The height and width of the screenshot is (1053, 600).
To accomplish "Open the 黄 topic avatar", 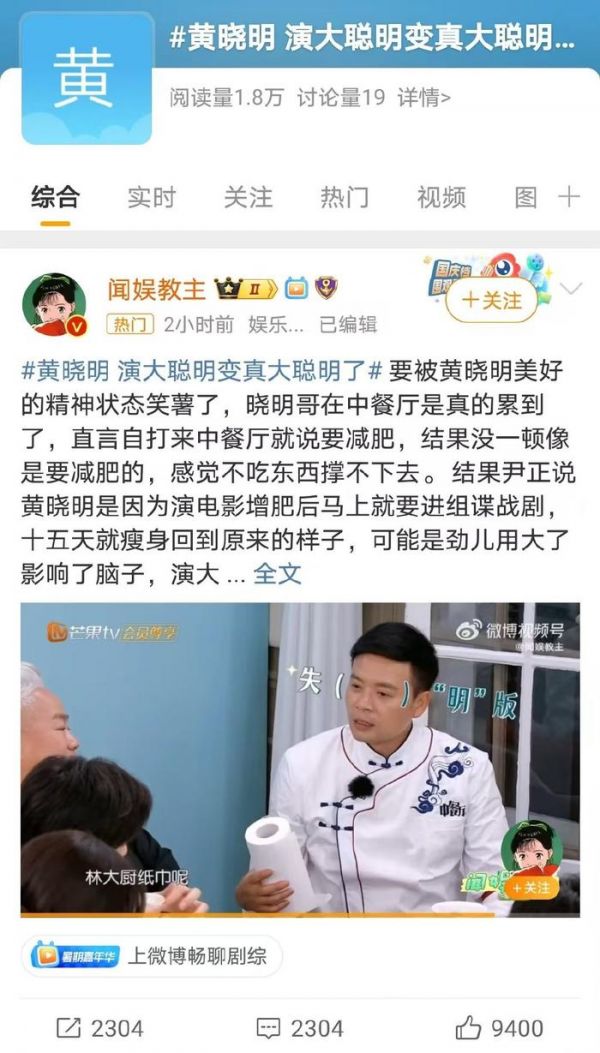I will [x=86, y=78].
